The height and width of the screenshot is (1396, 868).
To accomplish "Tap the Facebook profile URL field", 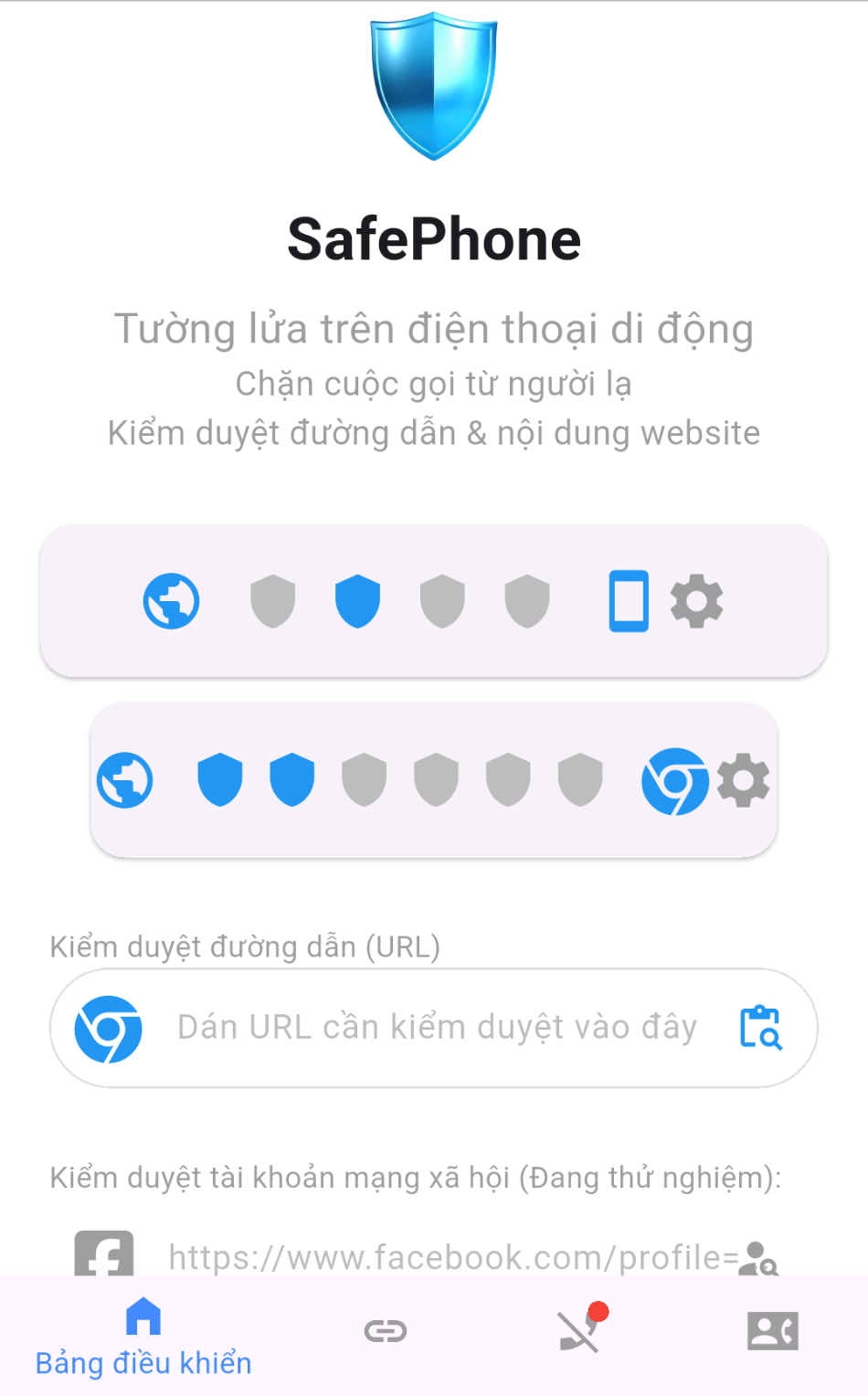I will coord(452,1258).
